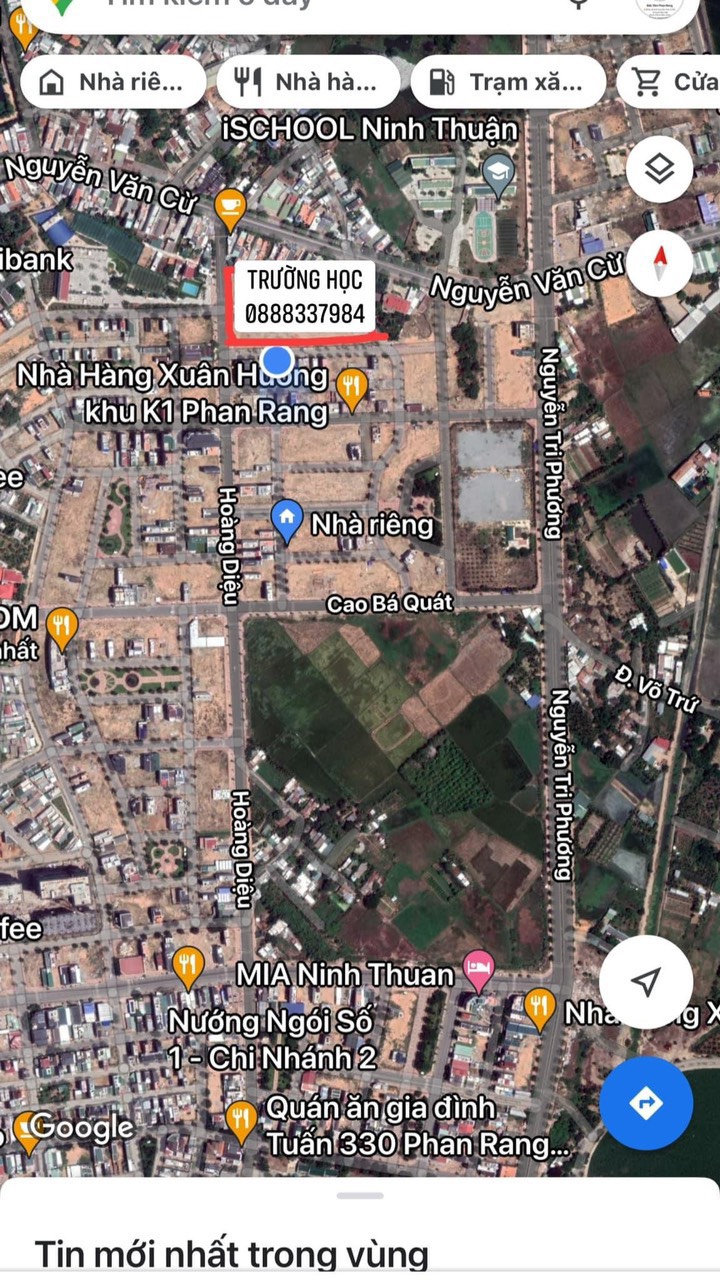Open the blue Nhà riêng home pin

(287, 521)
